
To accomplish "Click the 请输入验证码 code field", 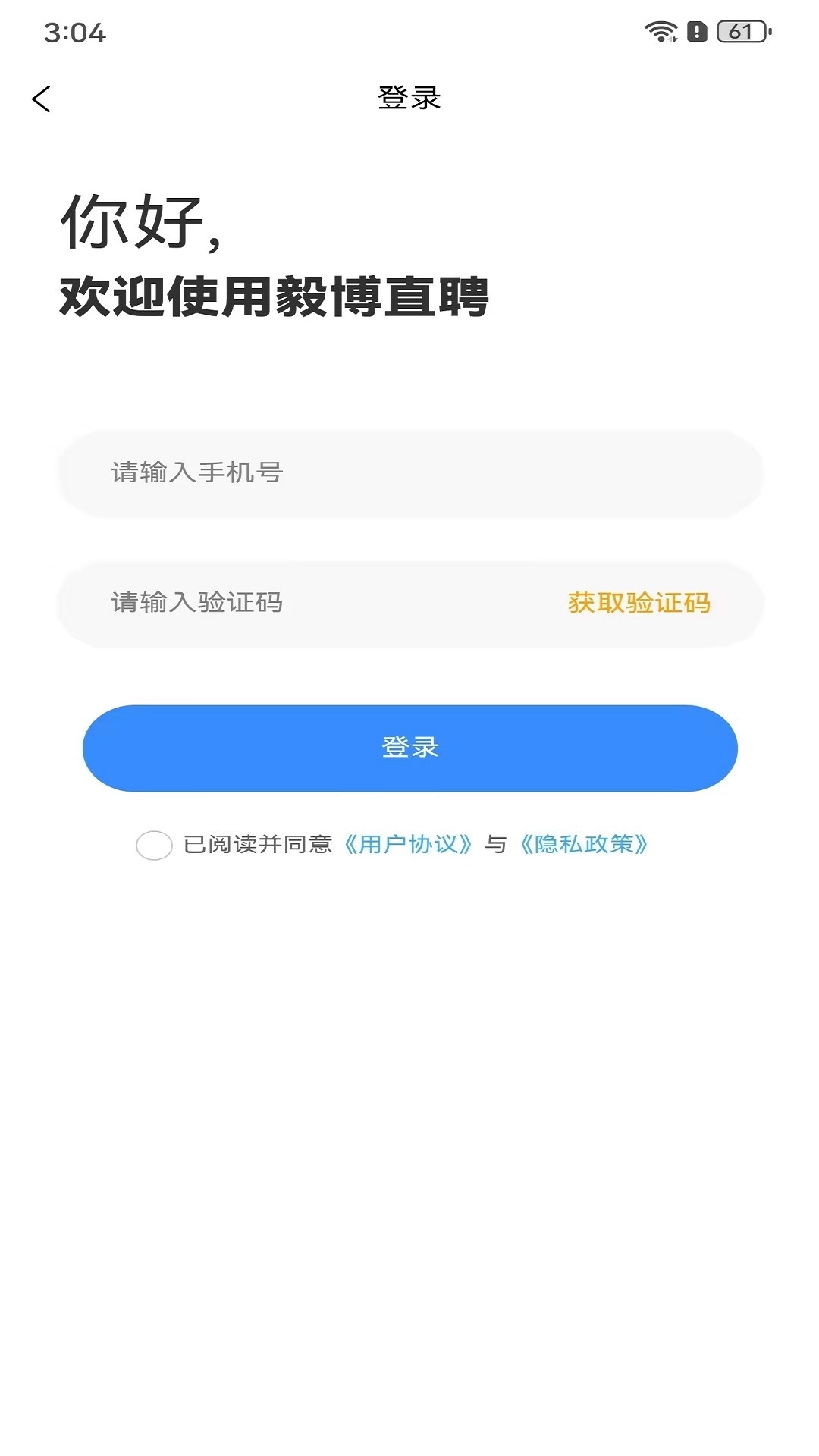I will coord(303,602).
